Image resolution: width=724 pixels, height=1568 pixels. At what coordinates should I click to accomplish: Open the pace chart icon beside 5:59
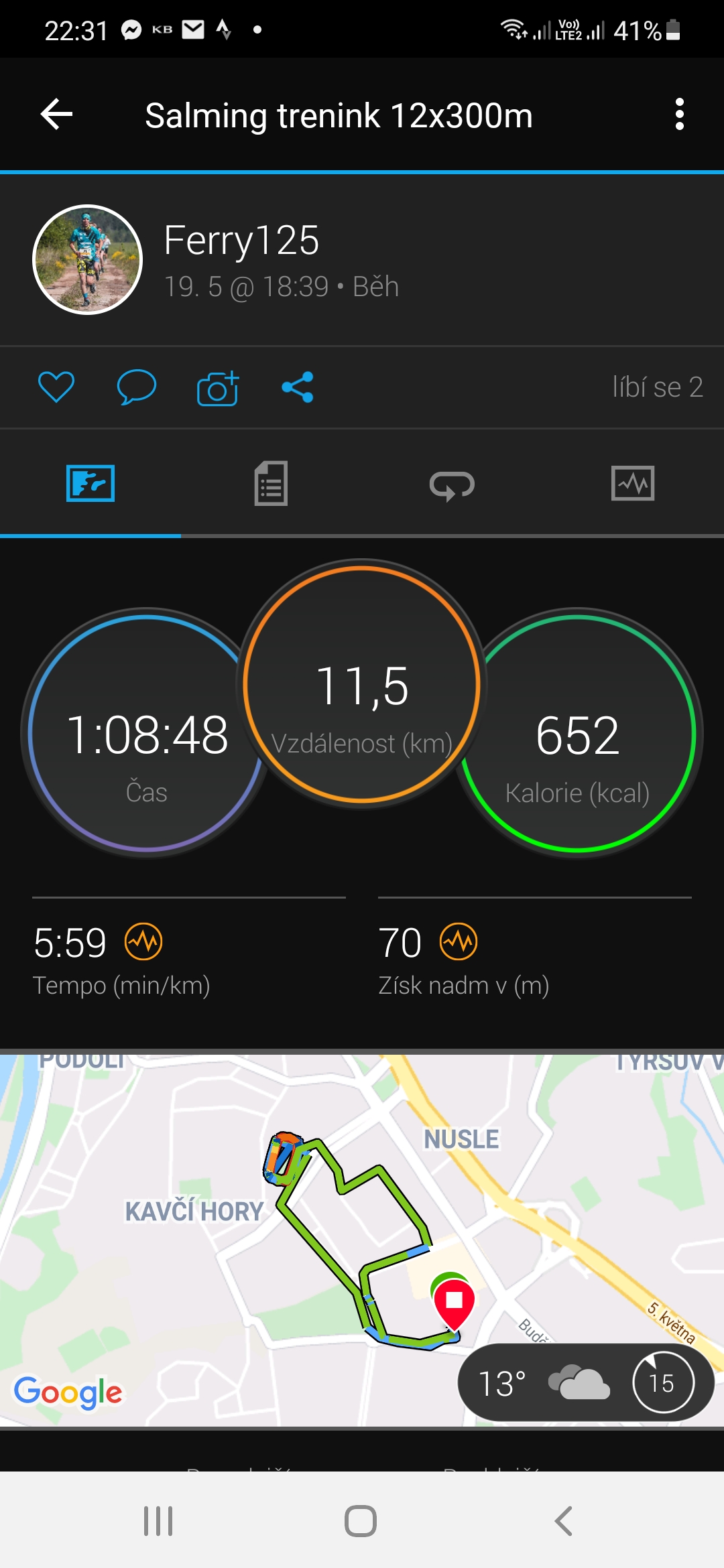click(143, 941)
